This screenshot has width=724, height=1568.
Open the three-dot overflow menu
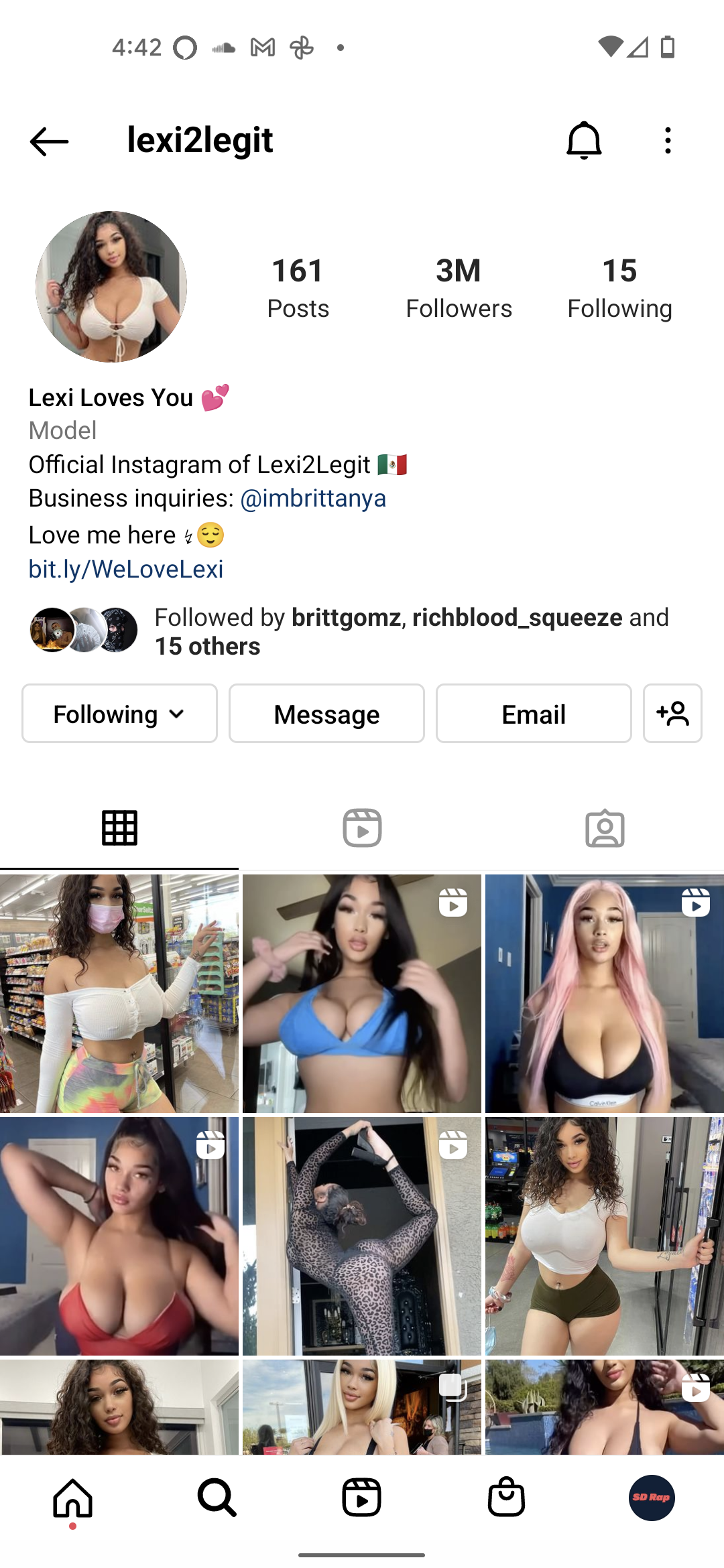click(x=668, y=141)
